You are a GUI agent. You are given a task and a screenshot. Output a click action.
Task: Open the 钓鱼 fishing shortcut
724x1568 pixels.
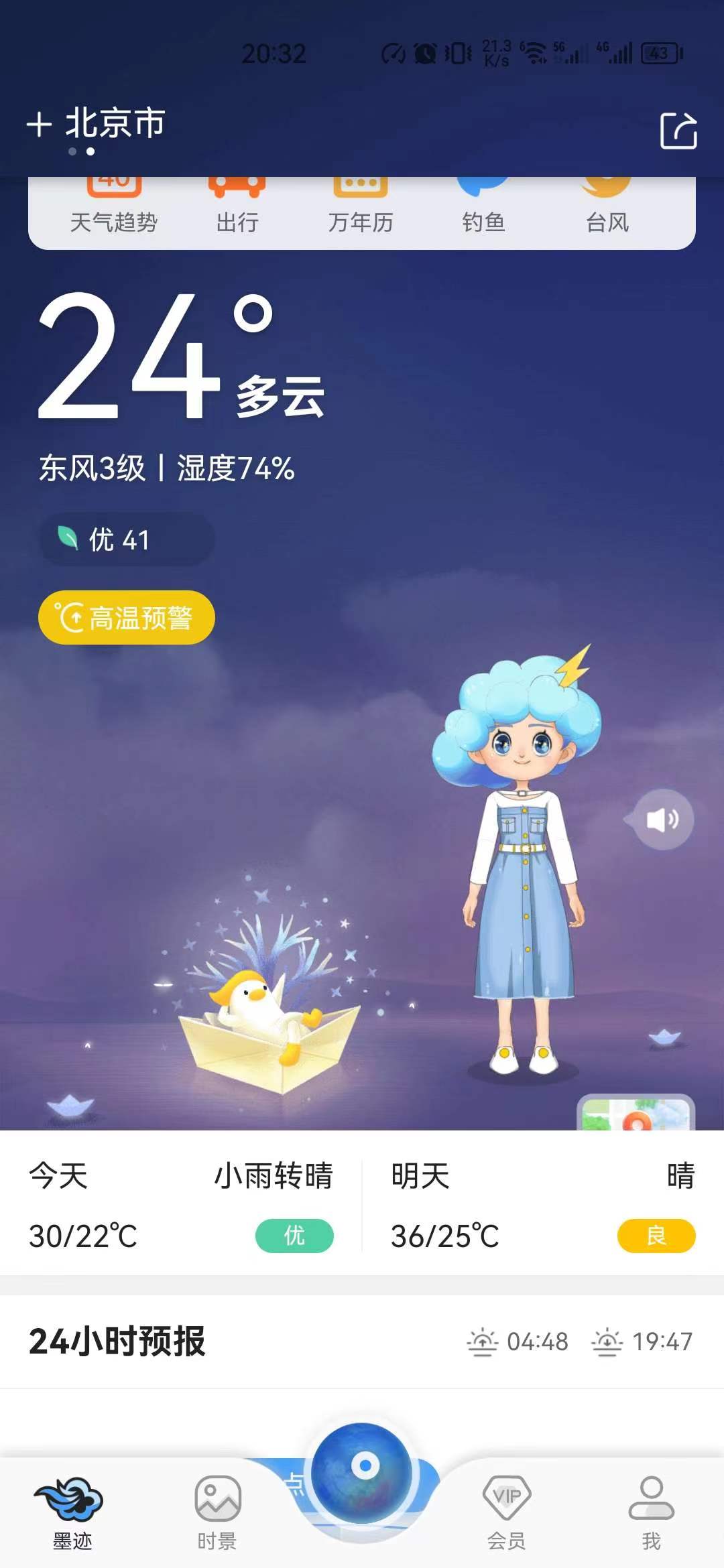click(x=483, y=209)
